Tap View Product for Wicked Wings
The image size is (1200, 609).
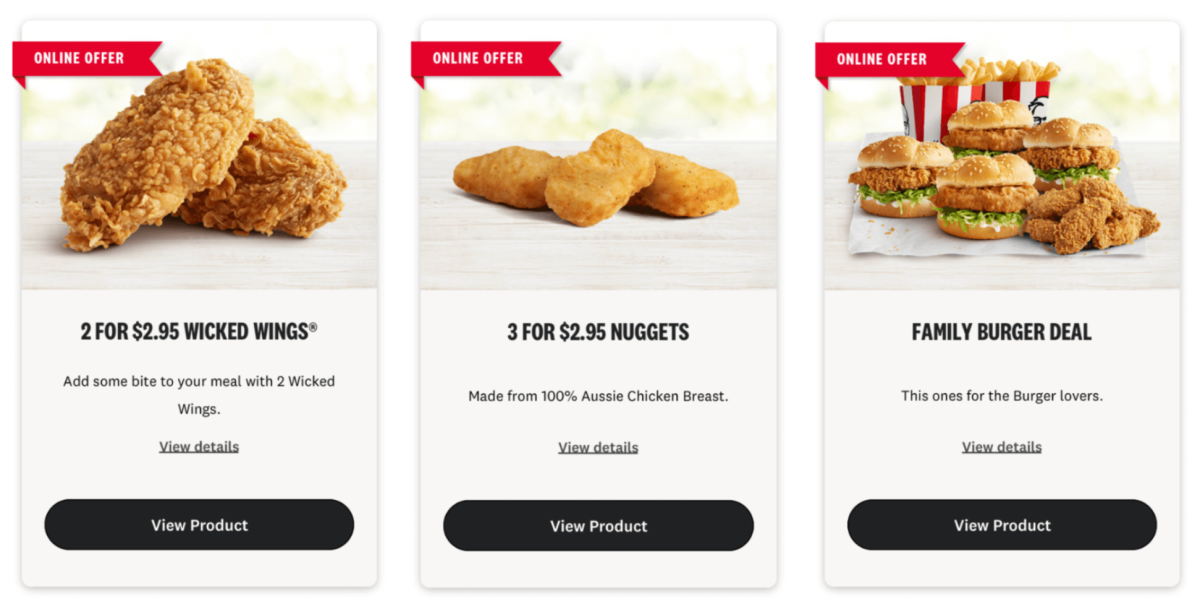click(199, 525)
